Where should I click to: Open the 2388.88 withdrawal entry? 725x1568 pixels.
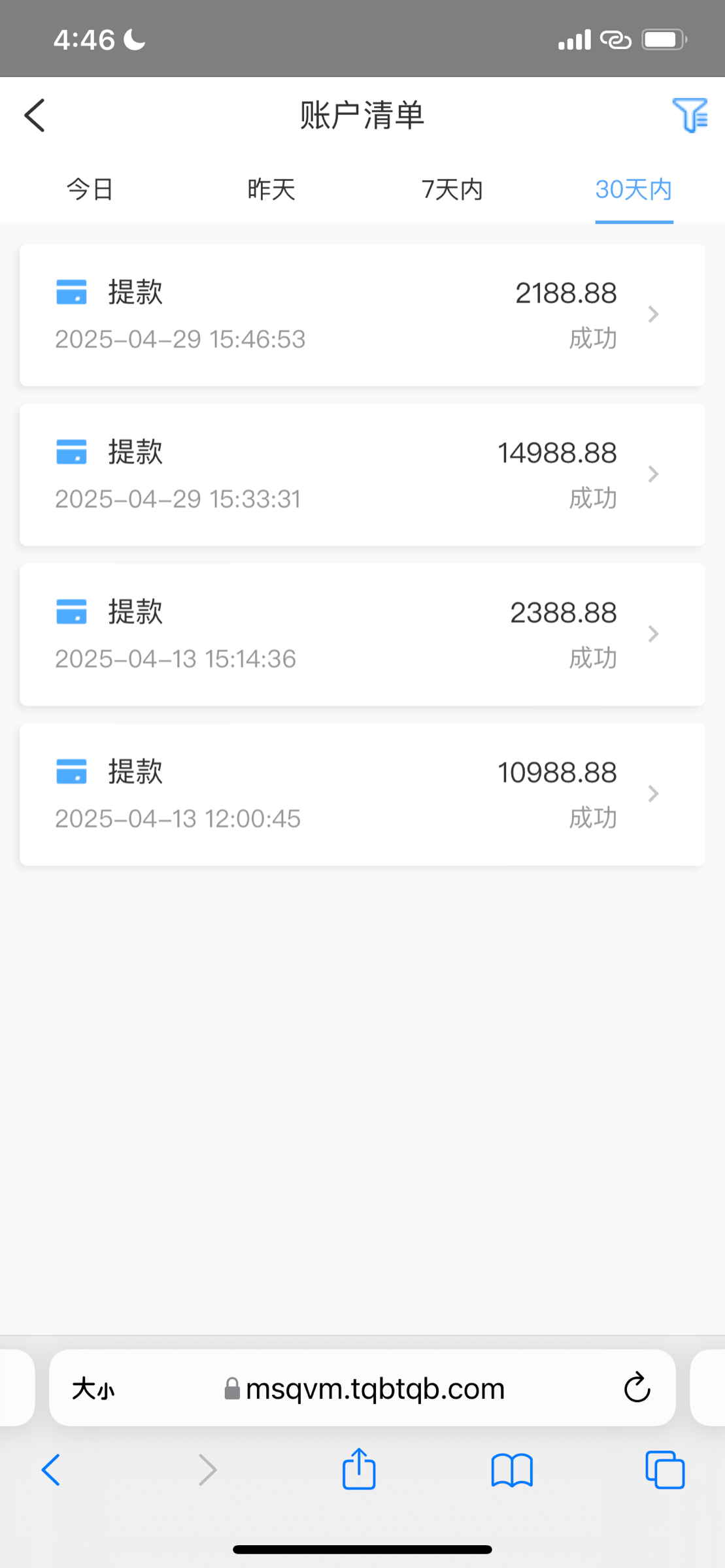(x=362, y=634)
